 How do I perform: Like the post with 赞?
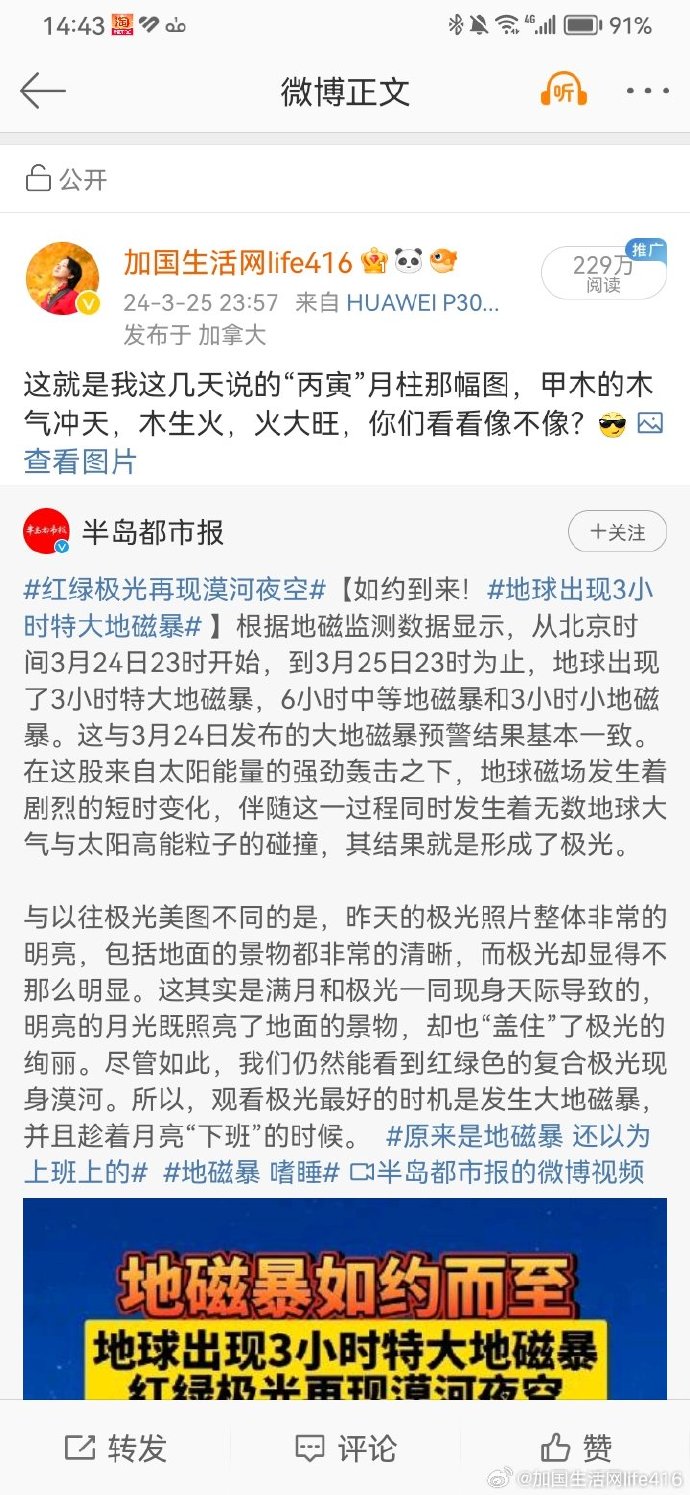pyautogui.click(x=575, y=1447)
